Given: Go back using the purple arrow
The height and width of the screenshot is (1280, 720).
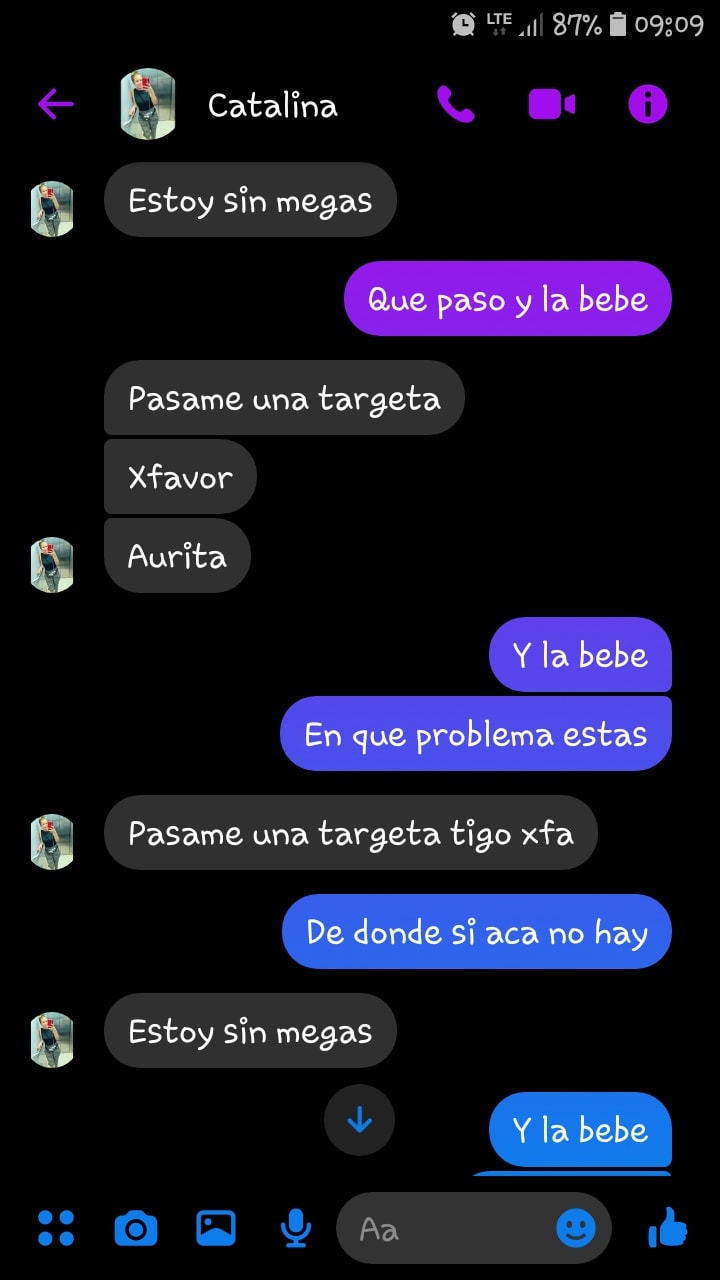Looking at the screenshot, I should (x=56, y=104).
